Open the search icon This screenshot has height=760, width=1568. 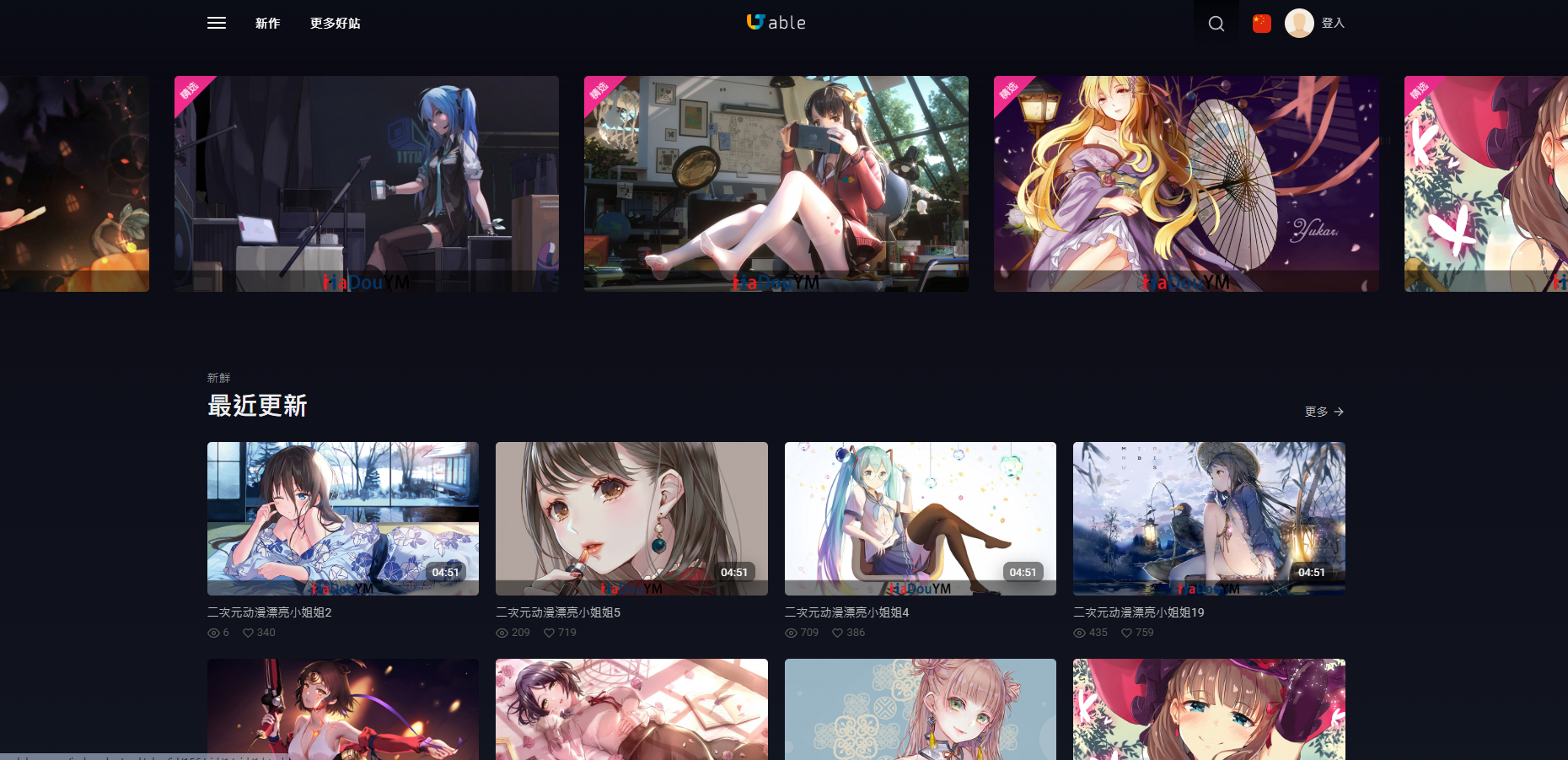pos(1216,24)
